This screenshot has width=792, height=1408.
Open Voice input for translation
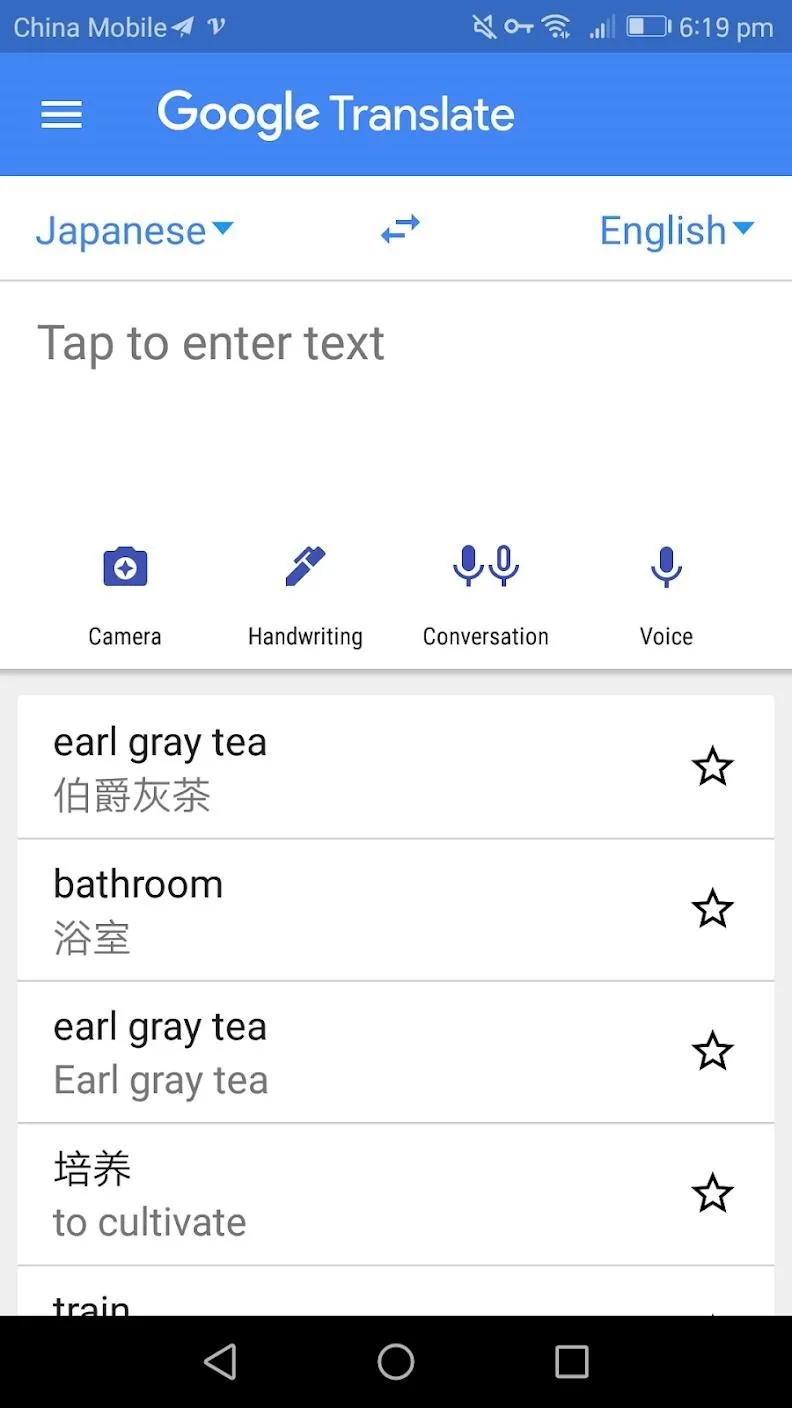coord(665,590)
